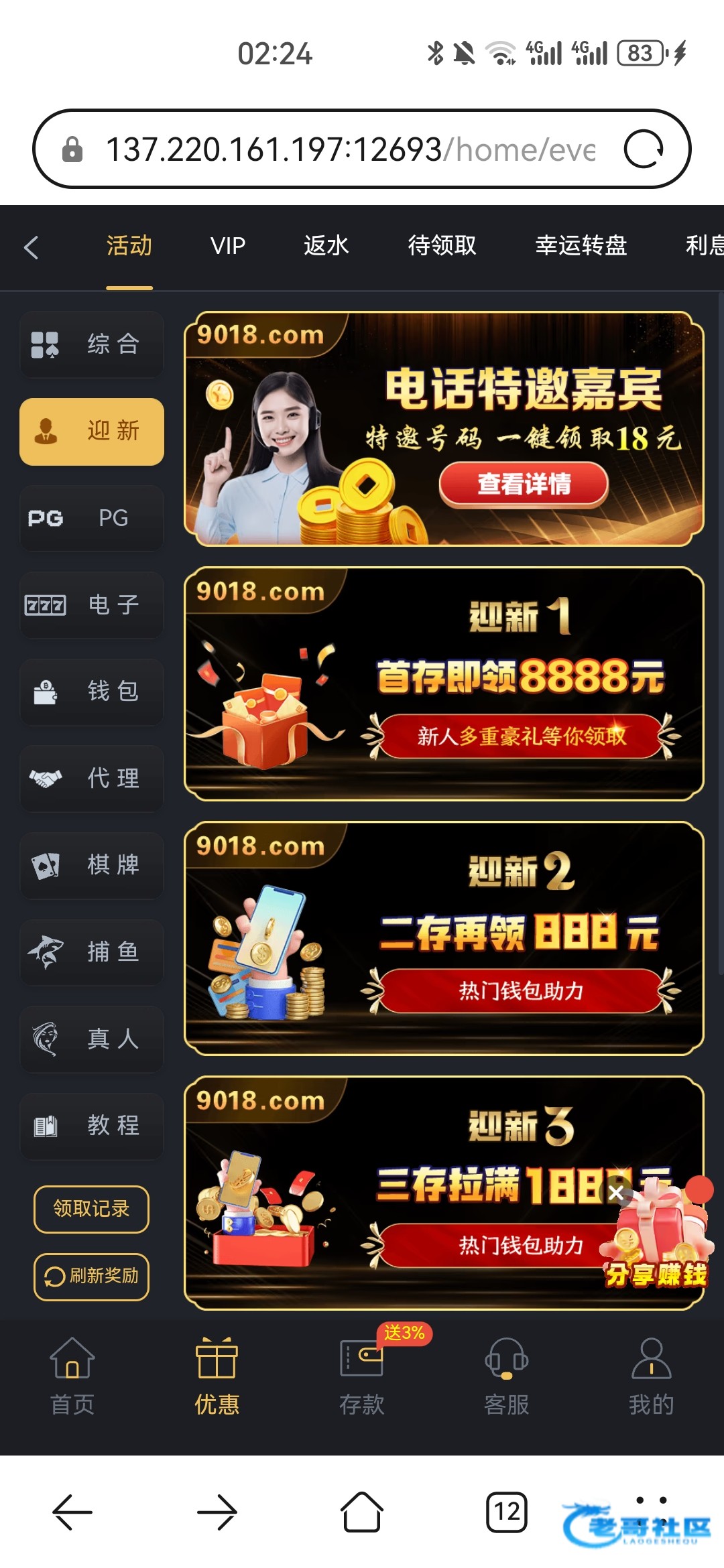Tap the 刷新奖励 button
Image resolution: width=724 pixels, height=1568 pixels.
tap(92, 1277)
